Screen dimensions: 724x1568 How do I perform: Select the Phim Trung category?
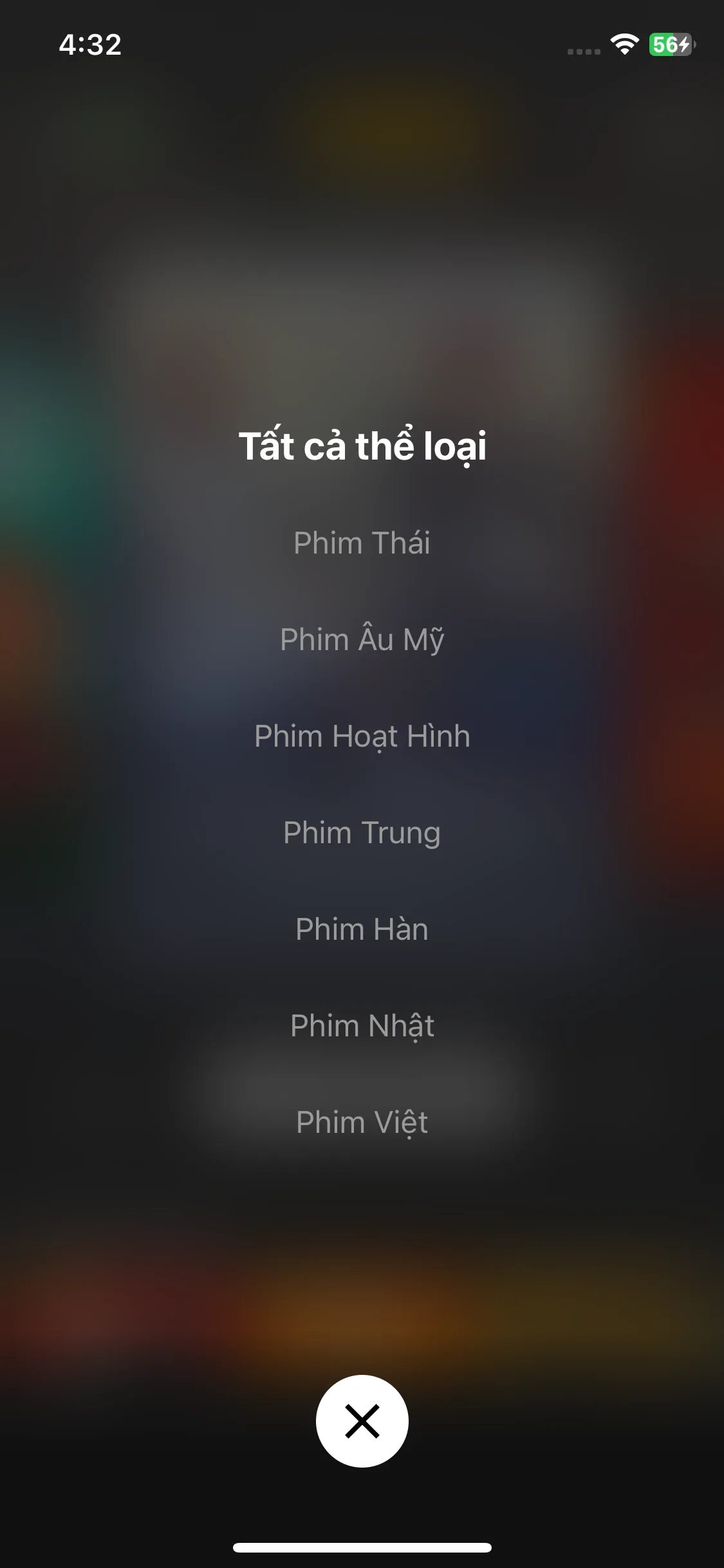point(362,832)
